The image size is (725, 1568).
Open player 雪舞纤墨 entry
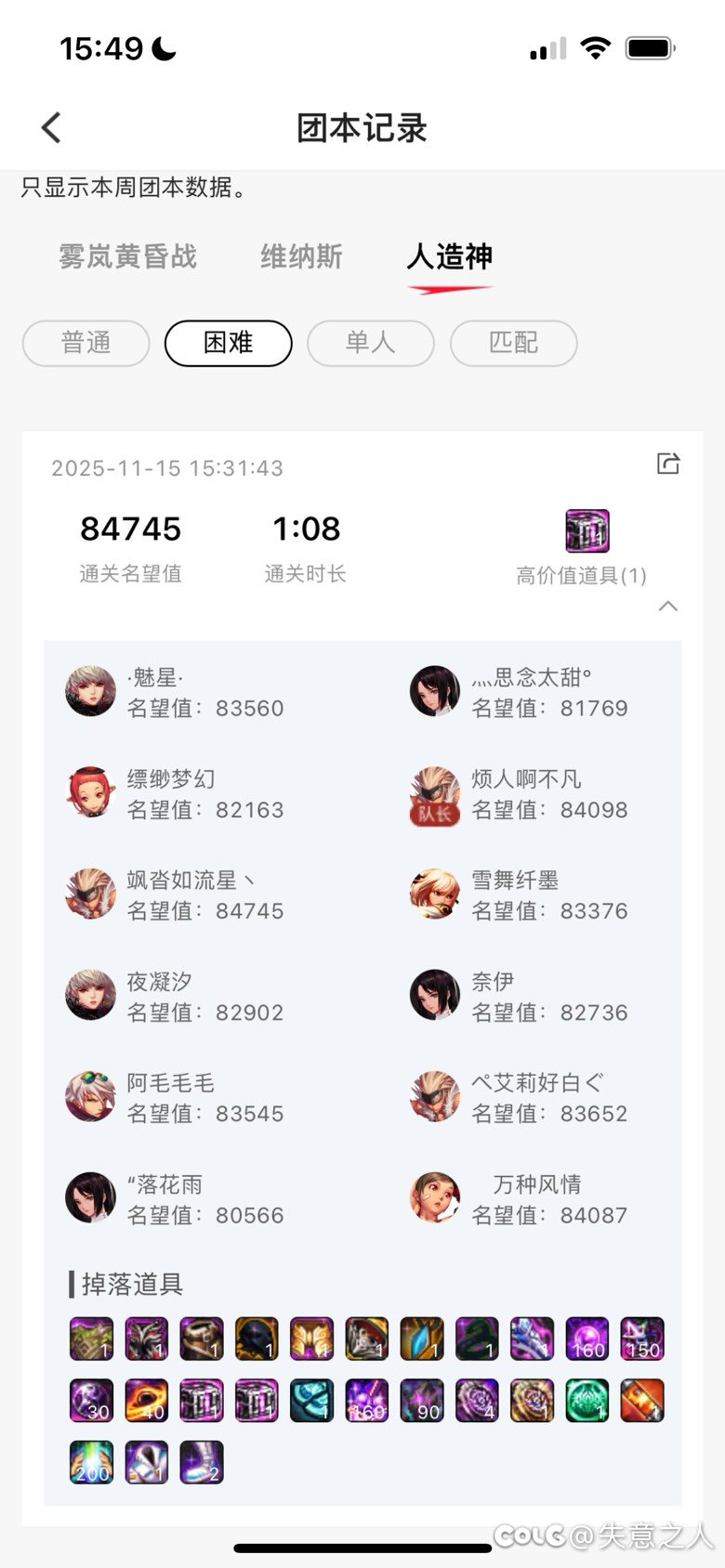[521, 895]
